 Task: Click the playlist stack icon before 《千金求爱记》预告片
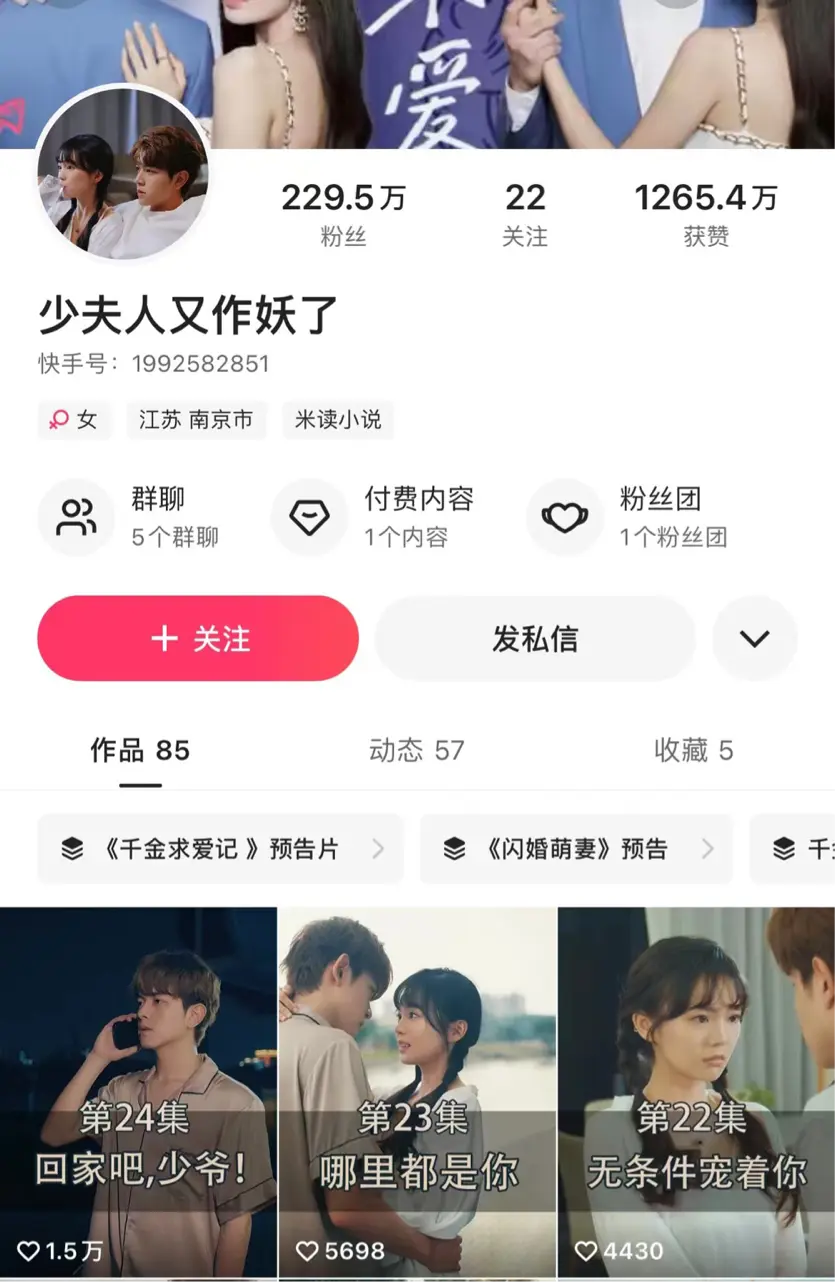coord(69,849)
